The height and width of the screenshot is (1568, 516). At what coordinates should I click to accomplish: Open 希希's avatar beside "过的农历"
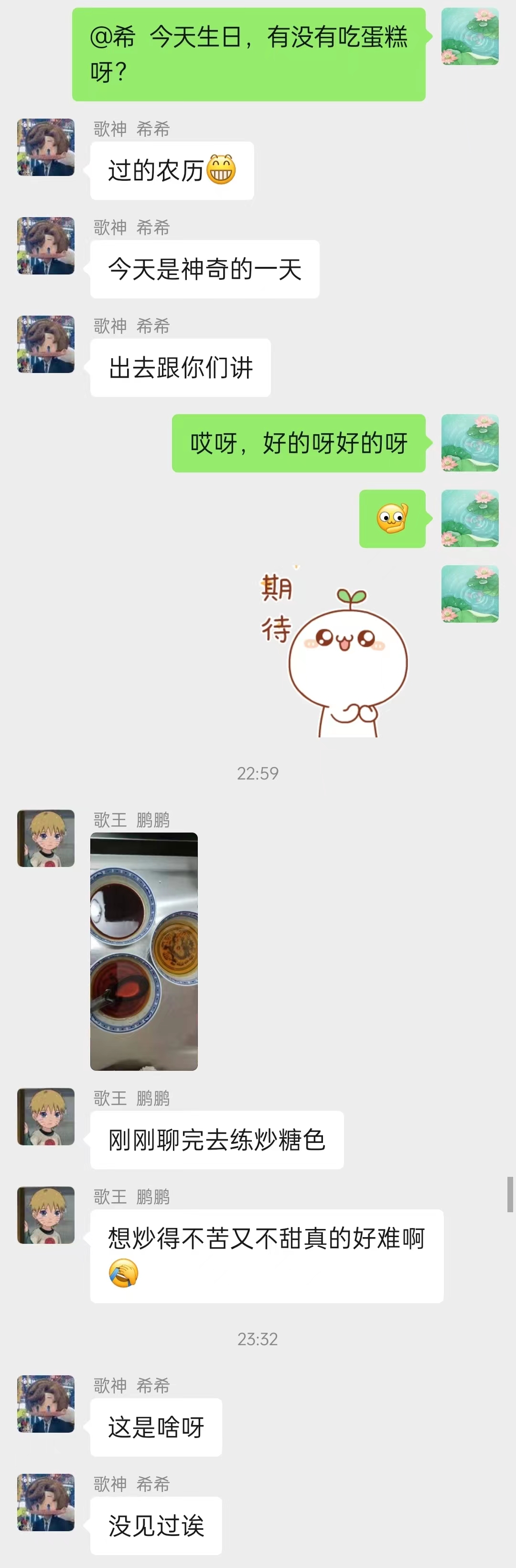46,147
